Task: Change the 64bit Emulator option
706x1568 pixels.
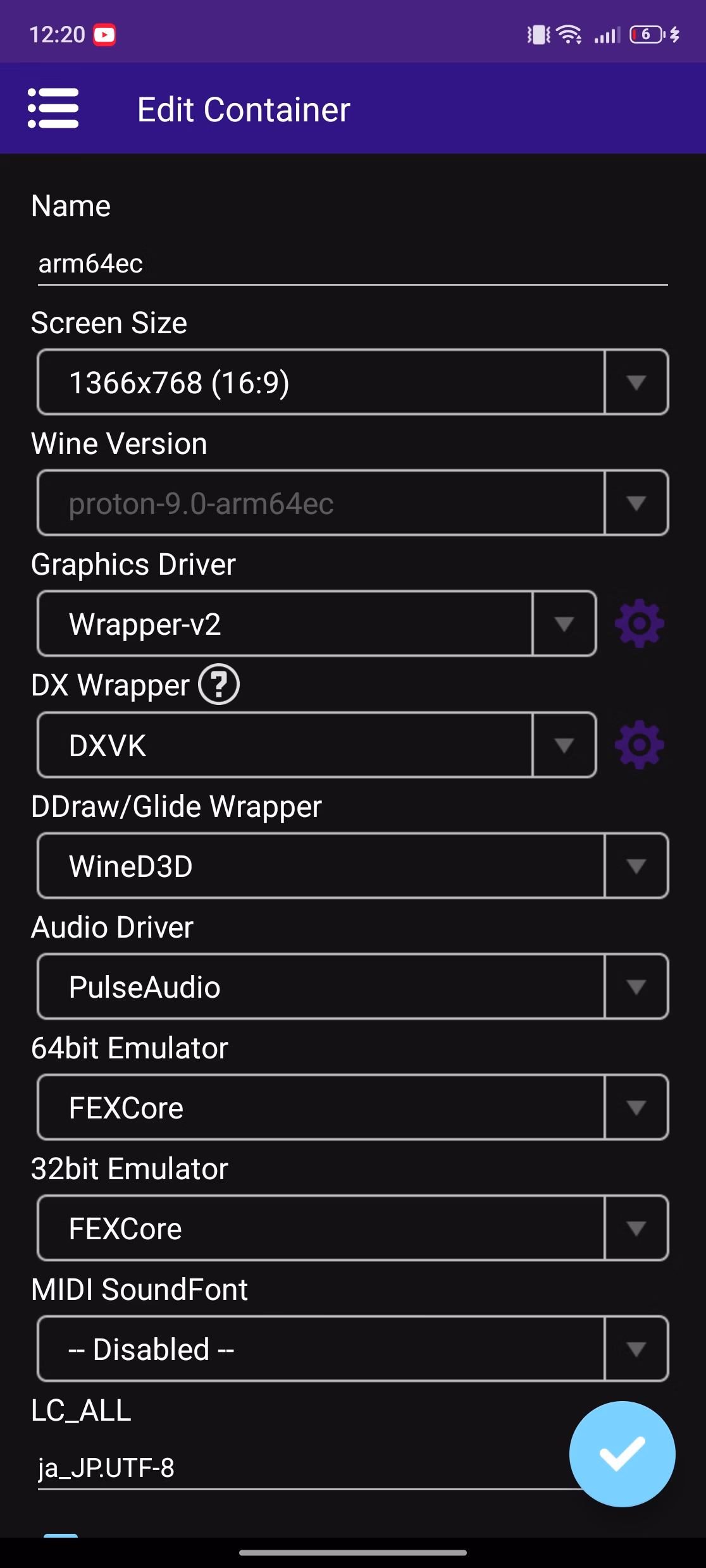Action: click(x=352, y=1108)
